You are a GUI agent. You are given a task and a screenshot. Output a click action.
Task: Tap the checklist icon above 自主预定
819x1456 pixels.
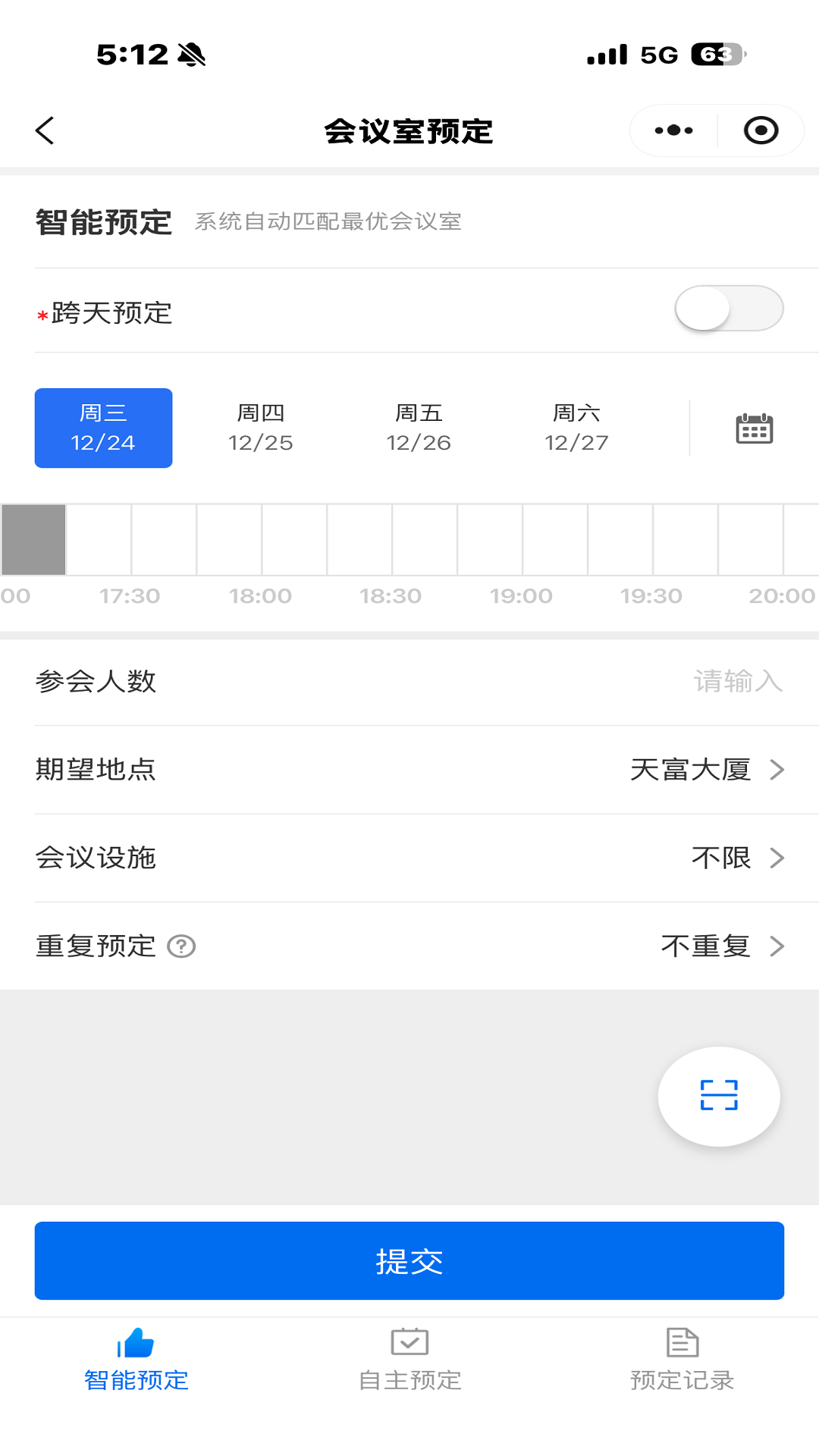(409, 1340)
